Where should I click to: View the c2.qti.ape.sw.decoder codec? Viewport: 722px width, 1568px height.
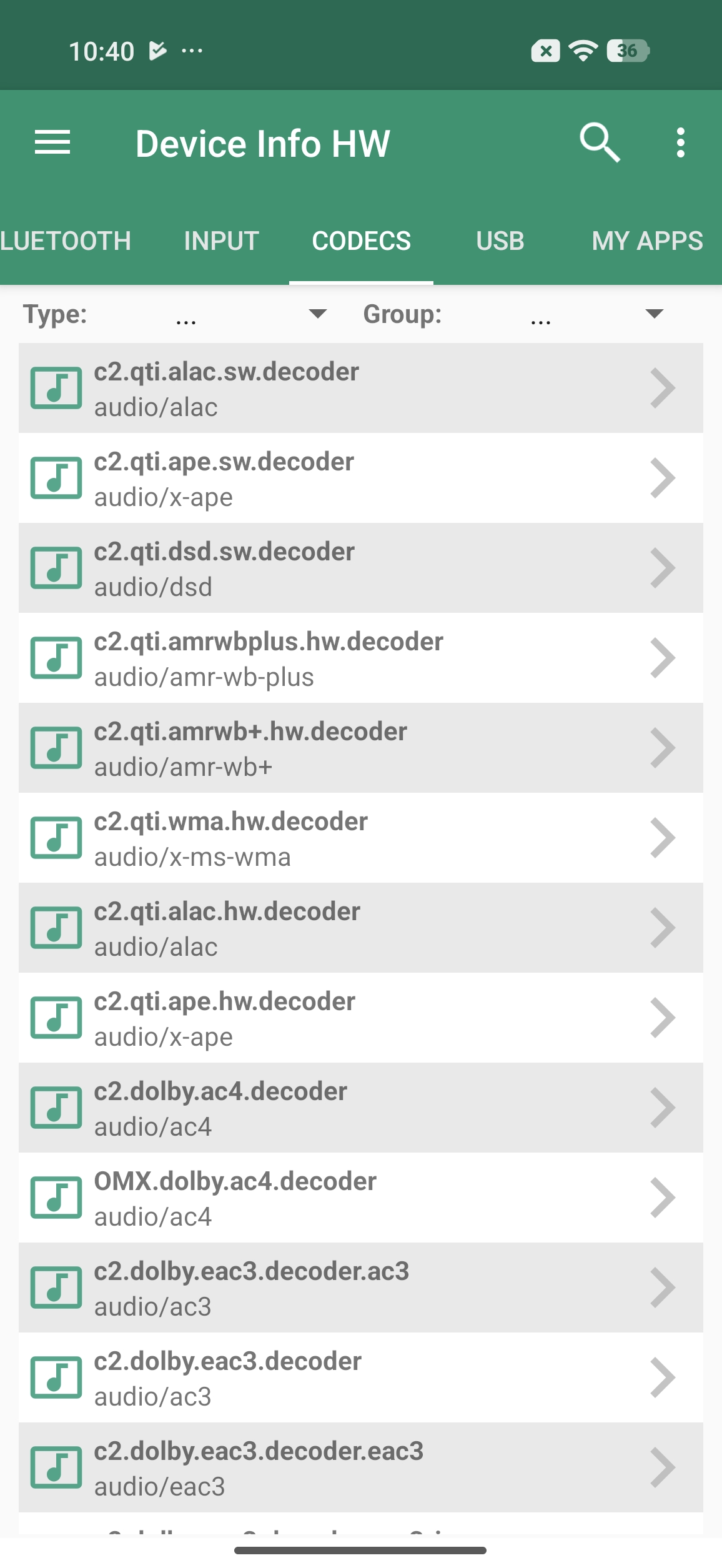360,478
